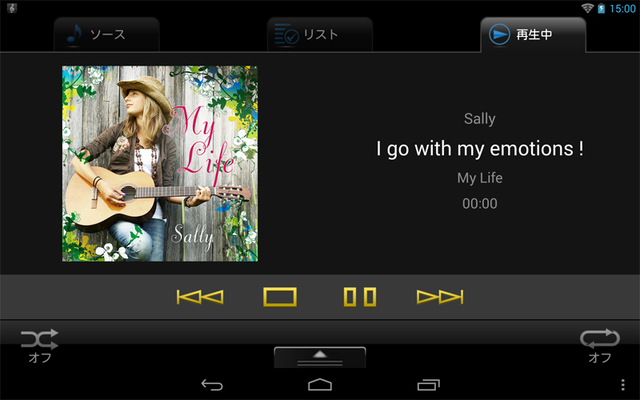Select the 再生中 tab
The width and height of the screenshot is (640, 400).
532,35
